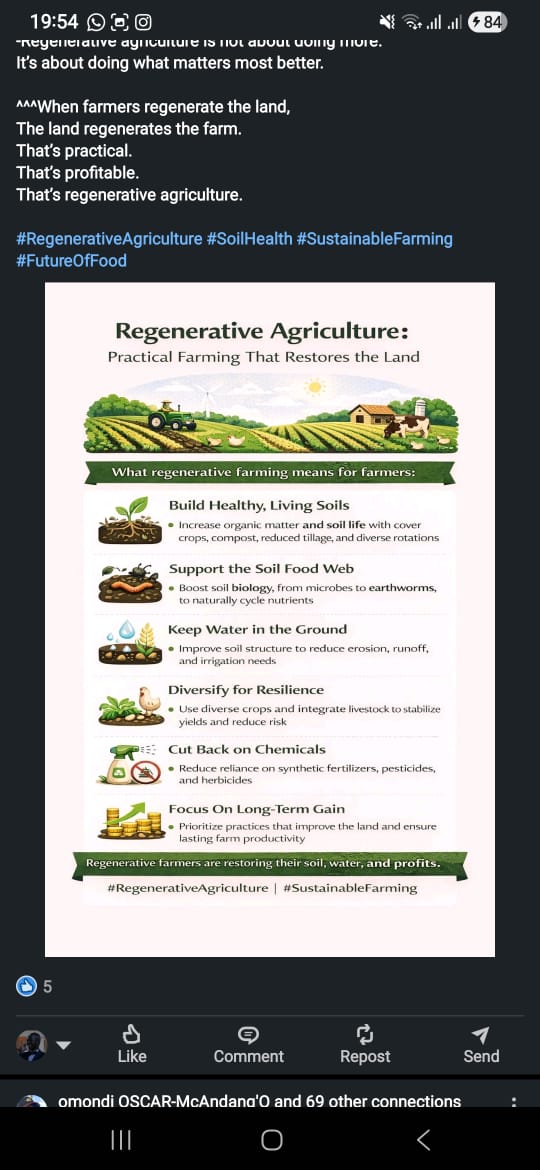Send this post to a connection

click(x=481, y=1044)
